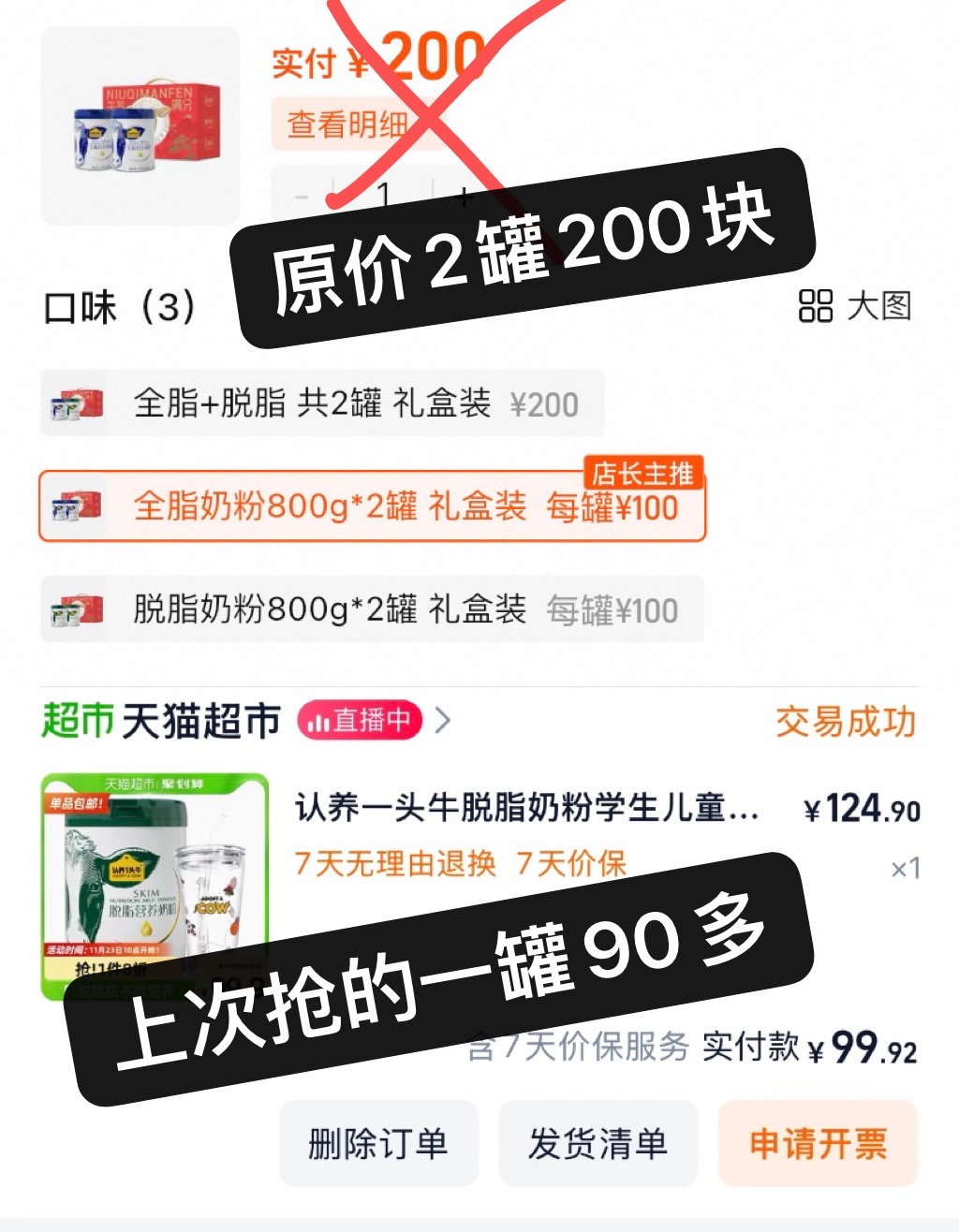Click the 申请开票 button
This screenshot has width=959, height=1232.
[817, 1143]
